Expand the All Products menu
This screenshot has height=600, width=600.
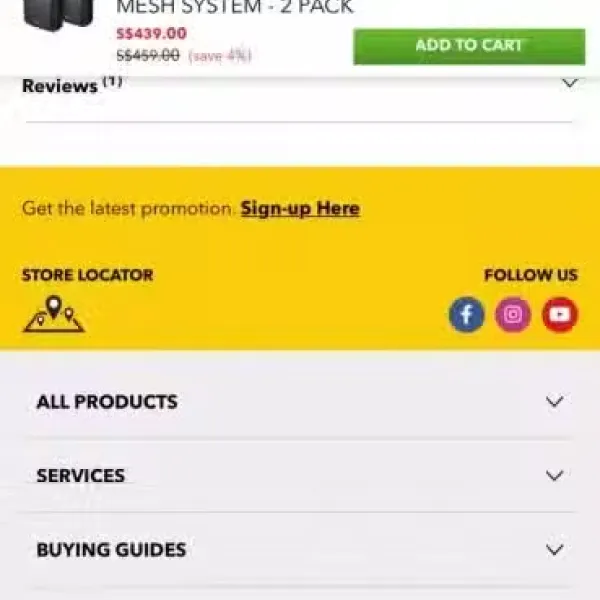pyautogui.click(x=554, y=402)
